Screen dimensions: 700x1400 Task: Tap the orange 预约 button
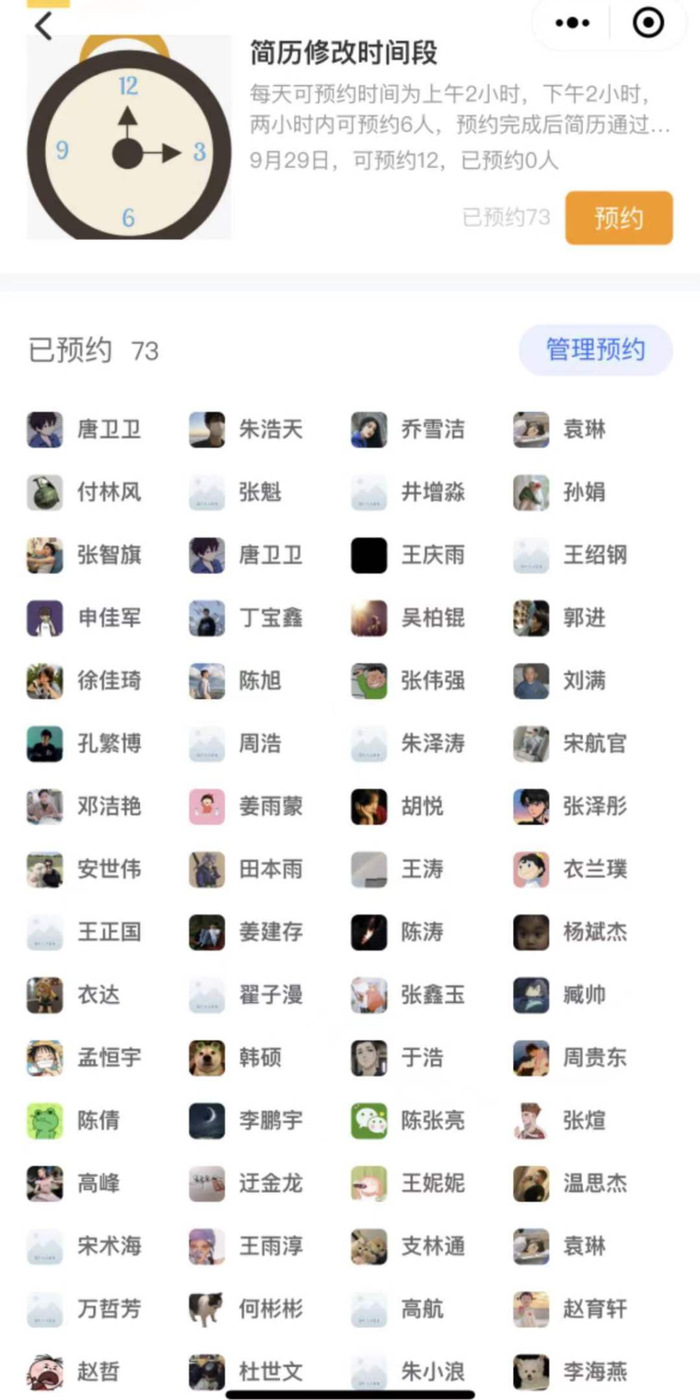click(x=619, y=218)
